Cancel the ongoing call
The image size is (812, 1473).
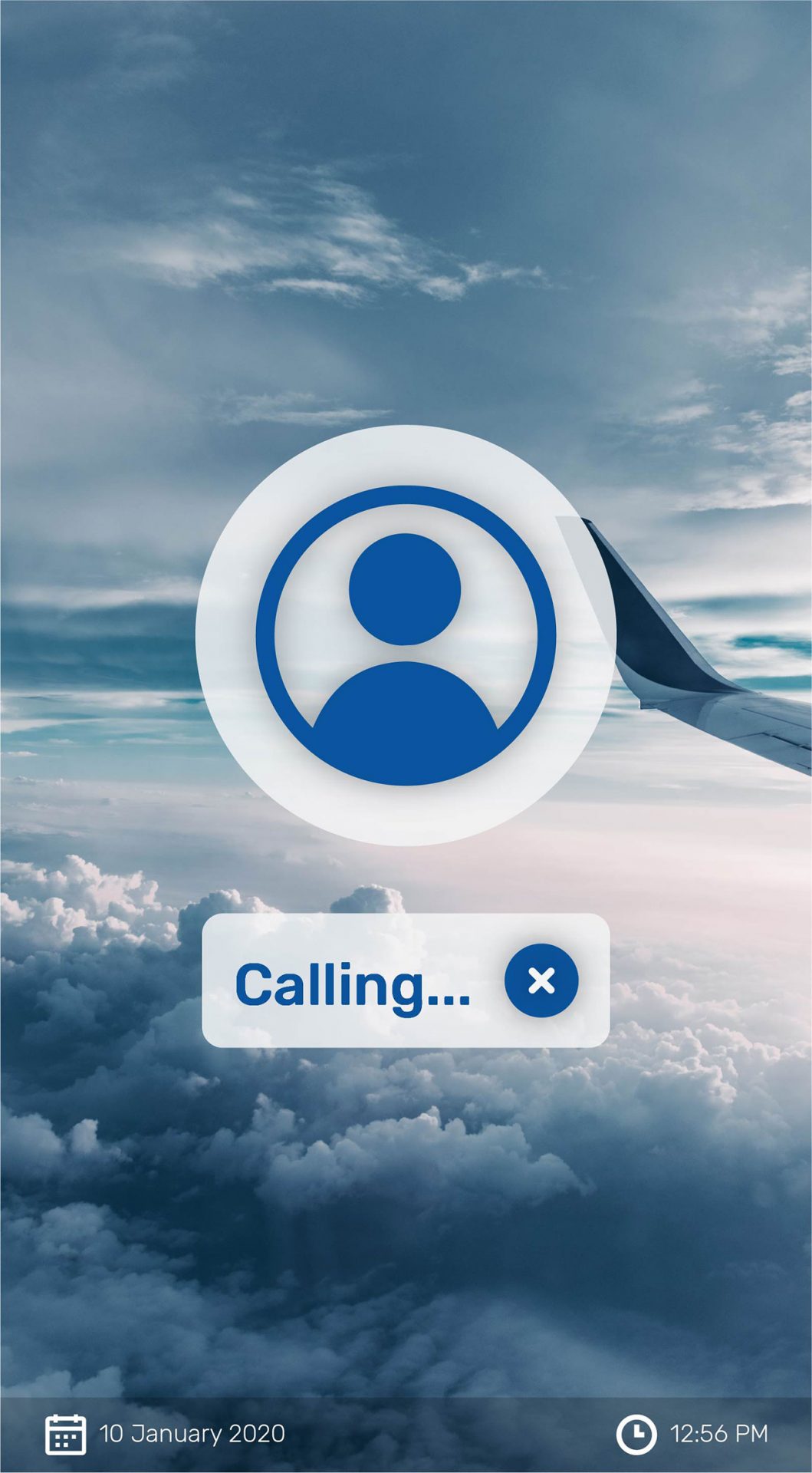click(x=541, y=980)
